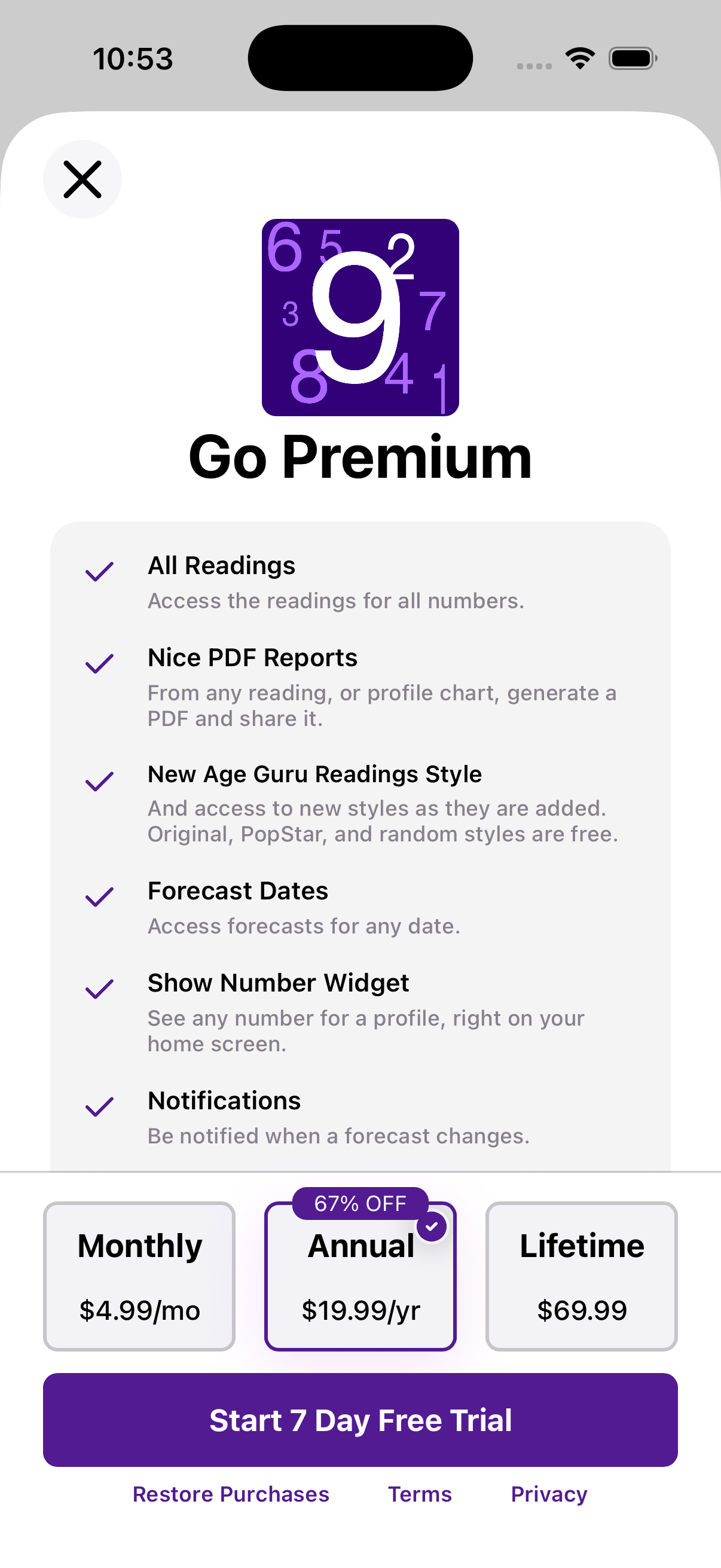The height and width of the screenshot is (1568, 721).
Task: Close the Go Premium paywall
Action: tap(82, 179)
